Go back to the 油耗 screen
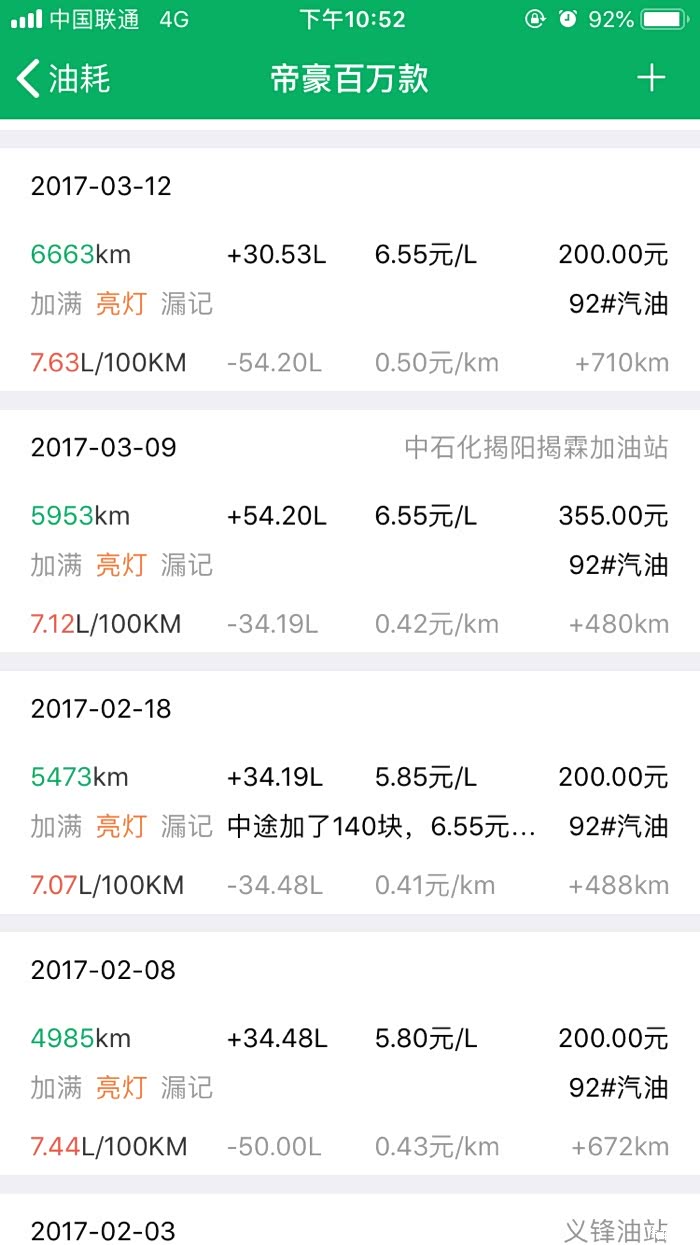The image size is (700, 1245). [x=64, y=79]
